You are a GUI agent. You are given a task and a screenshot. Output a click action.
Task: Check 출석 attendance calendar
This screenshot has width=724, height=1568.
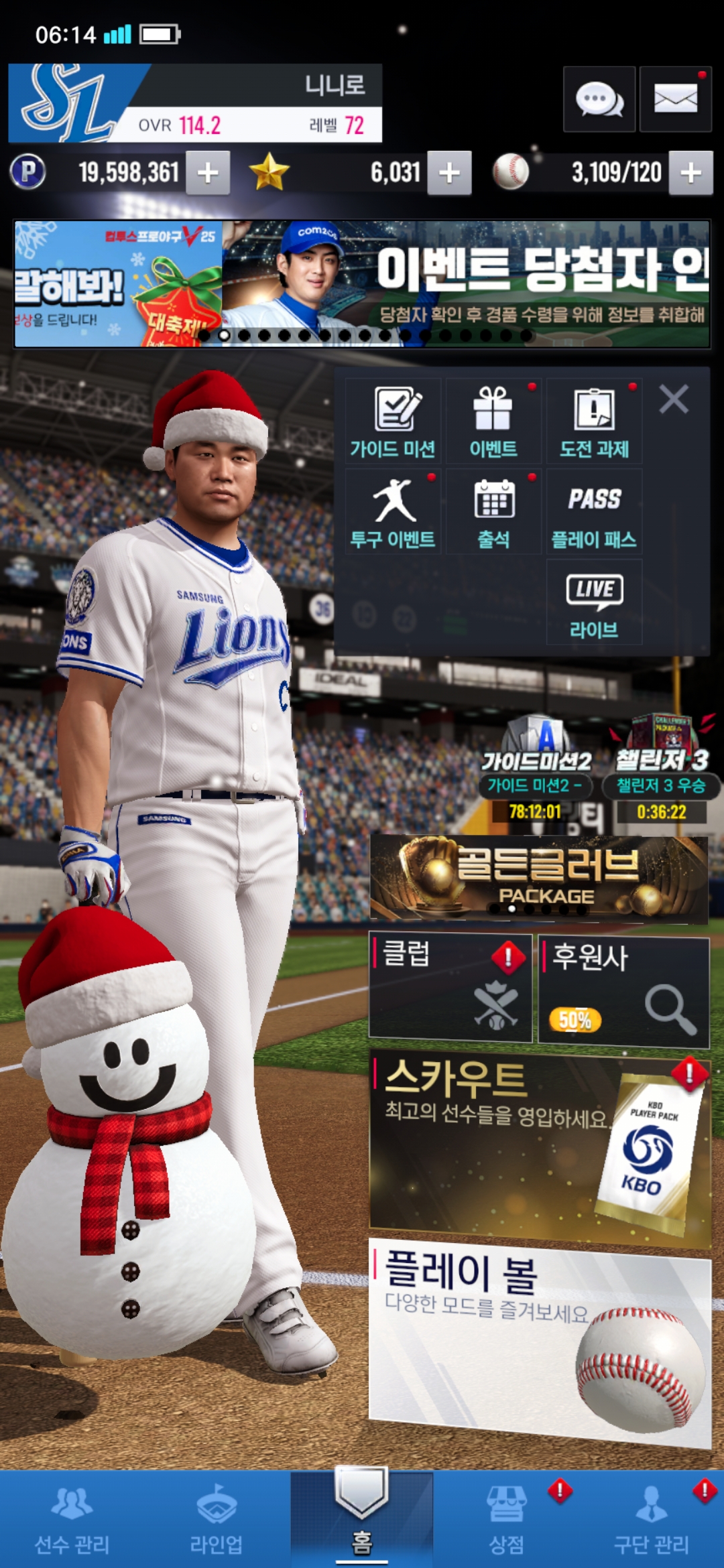(493, 512)
